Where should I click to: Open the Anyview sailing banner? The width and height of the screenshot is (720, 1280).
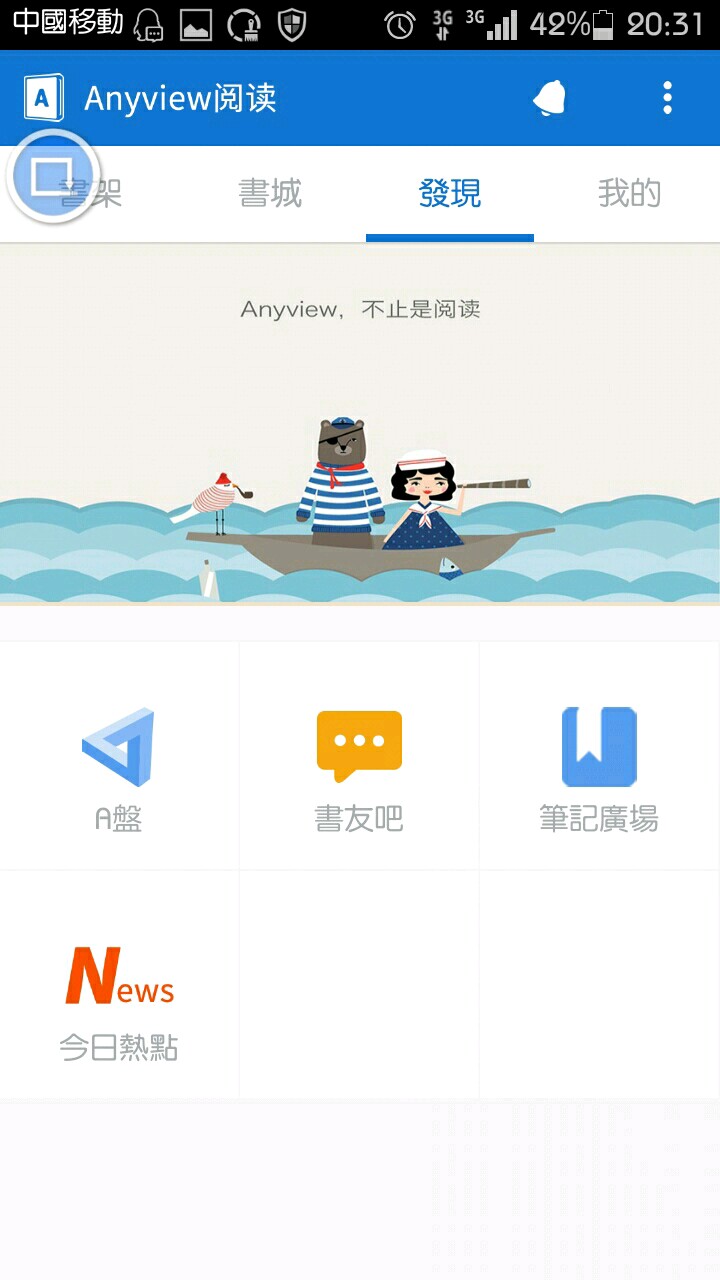360,424
